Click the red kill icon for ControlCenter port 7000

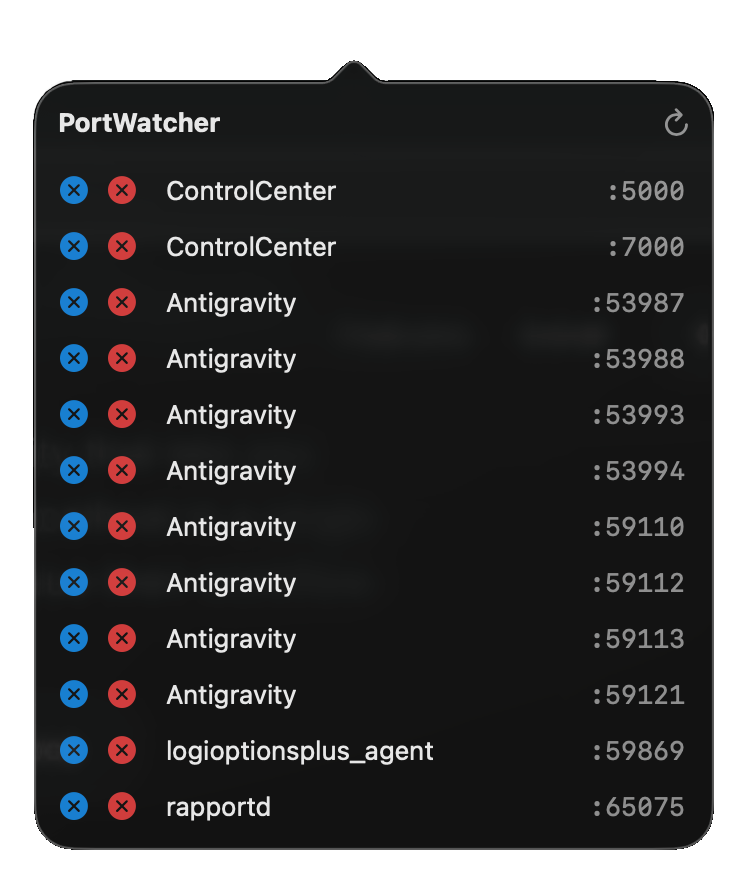point(121,246)
